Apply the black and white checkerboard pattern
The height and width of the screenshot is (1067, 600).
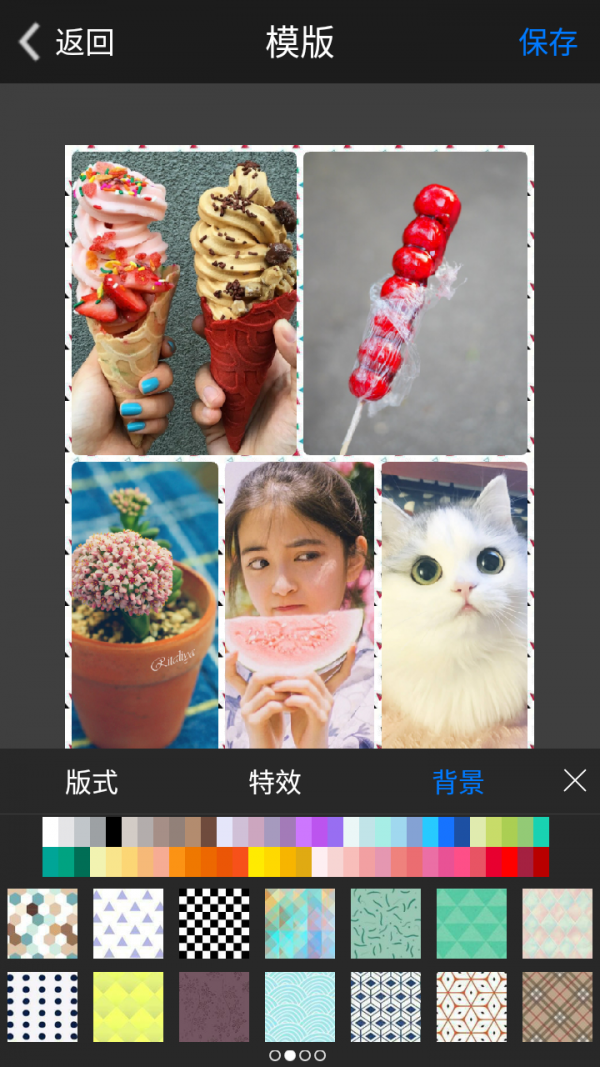(214, 923)
